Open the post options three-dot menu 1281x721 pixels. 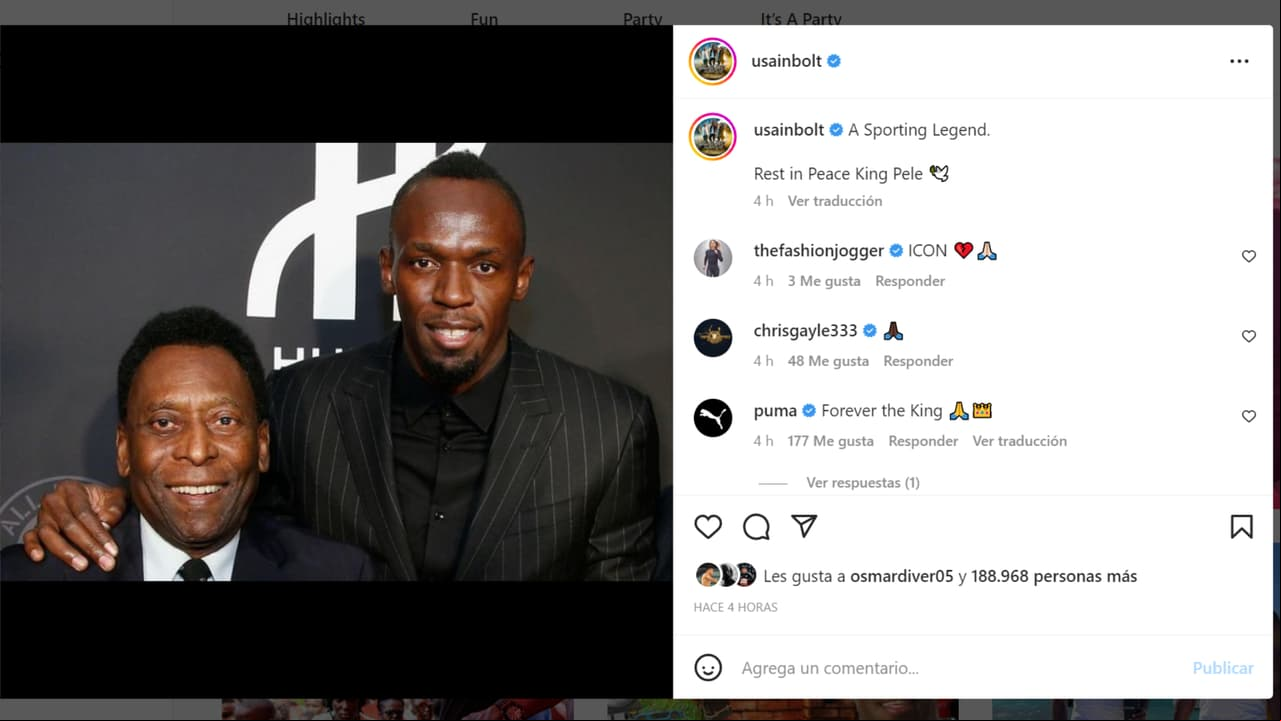pyautogui.click(x=1239, y=61)
